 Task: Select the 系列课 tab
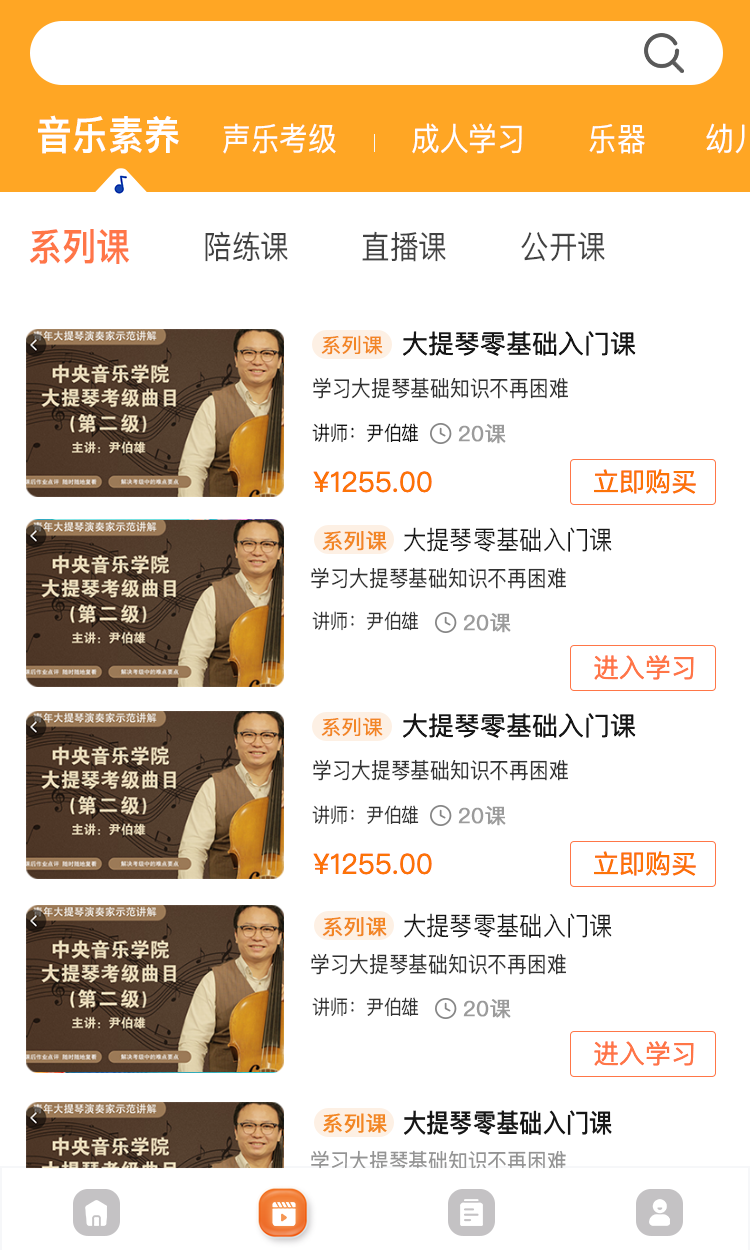click(80, 247)
